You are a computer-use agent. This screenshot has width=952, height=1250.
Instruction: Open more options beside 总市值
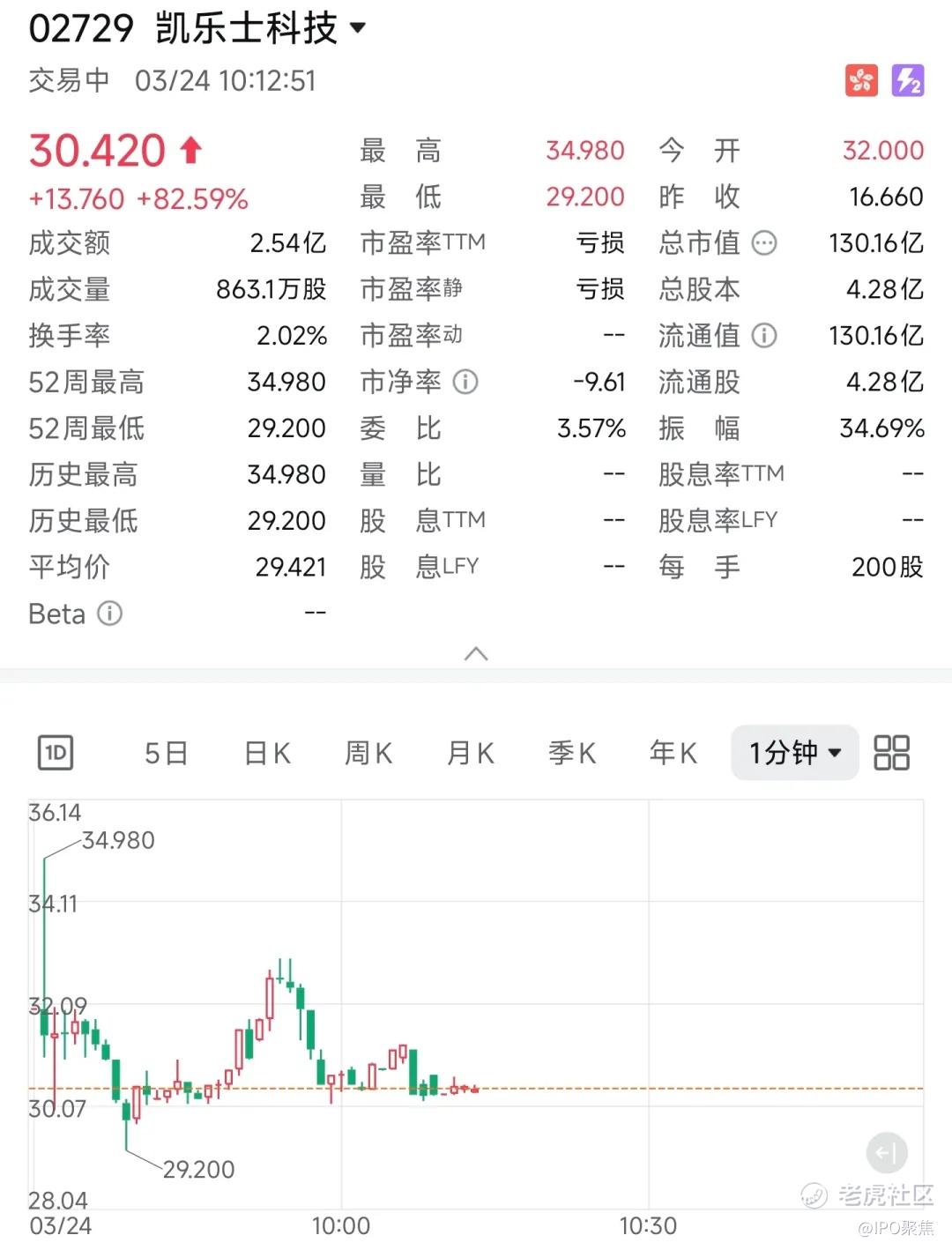pos(764,242)
